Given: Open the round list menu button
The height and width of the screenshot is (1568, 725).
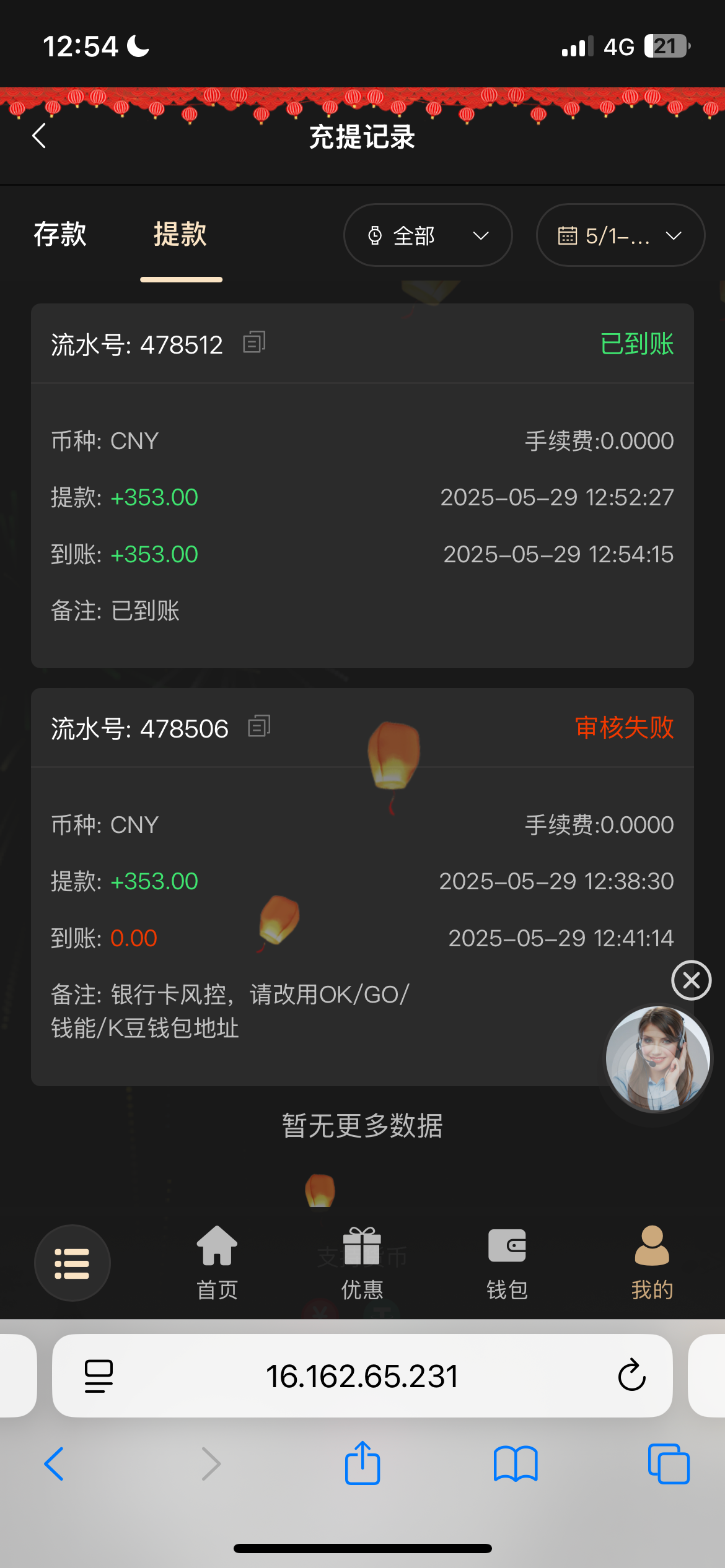Looking at the screenshot, I should (x=72, y=1263).
